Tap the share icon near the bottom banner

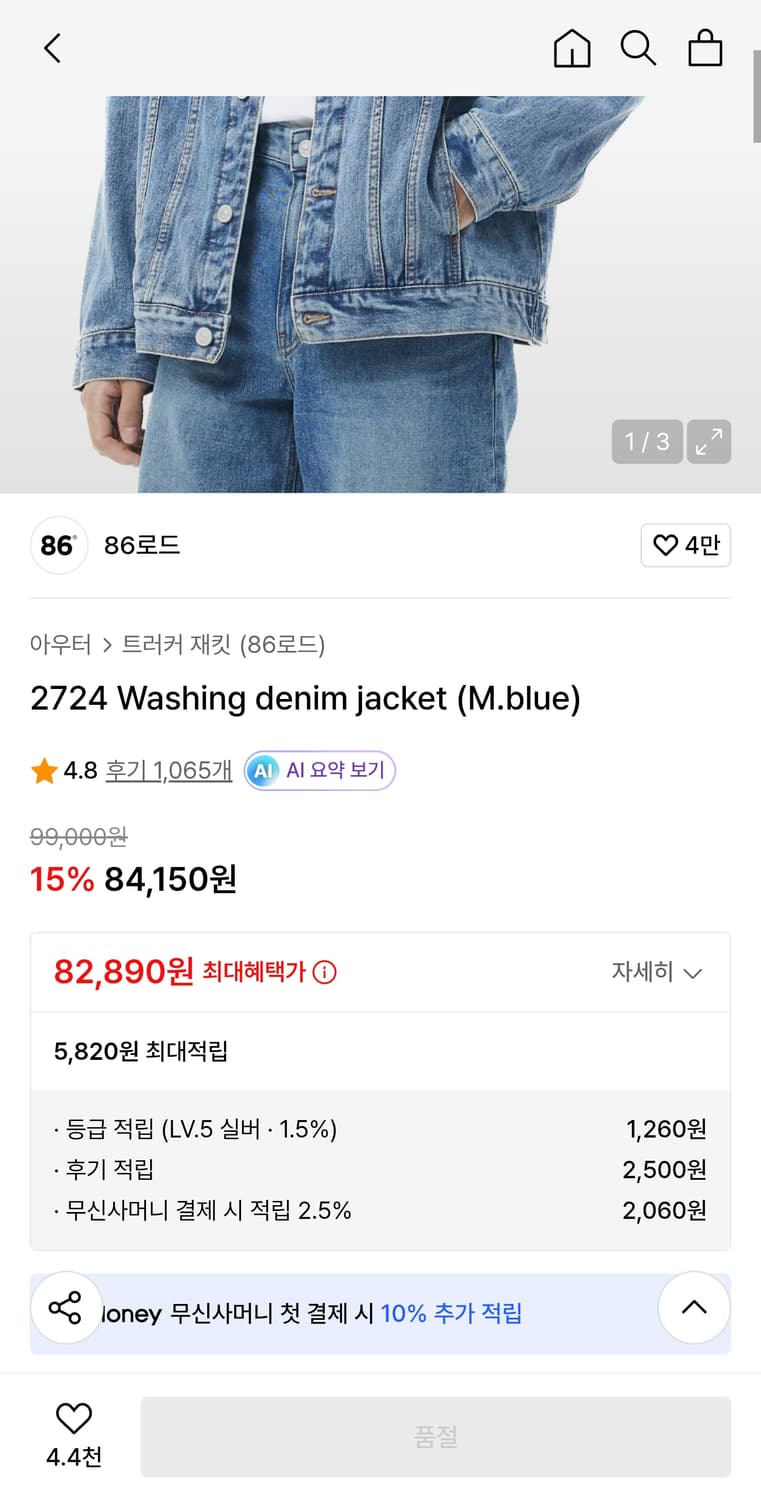65,1307
